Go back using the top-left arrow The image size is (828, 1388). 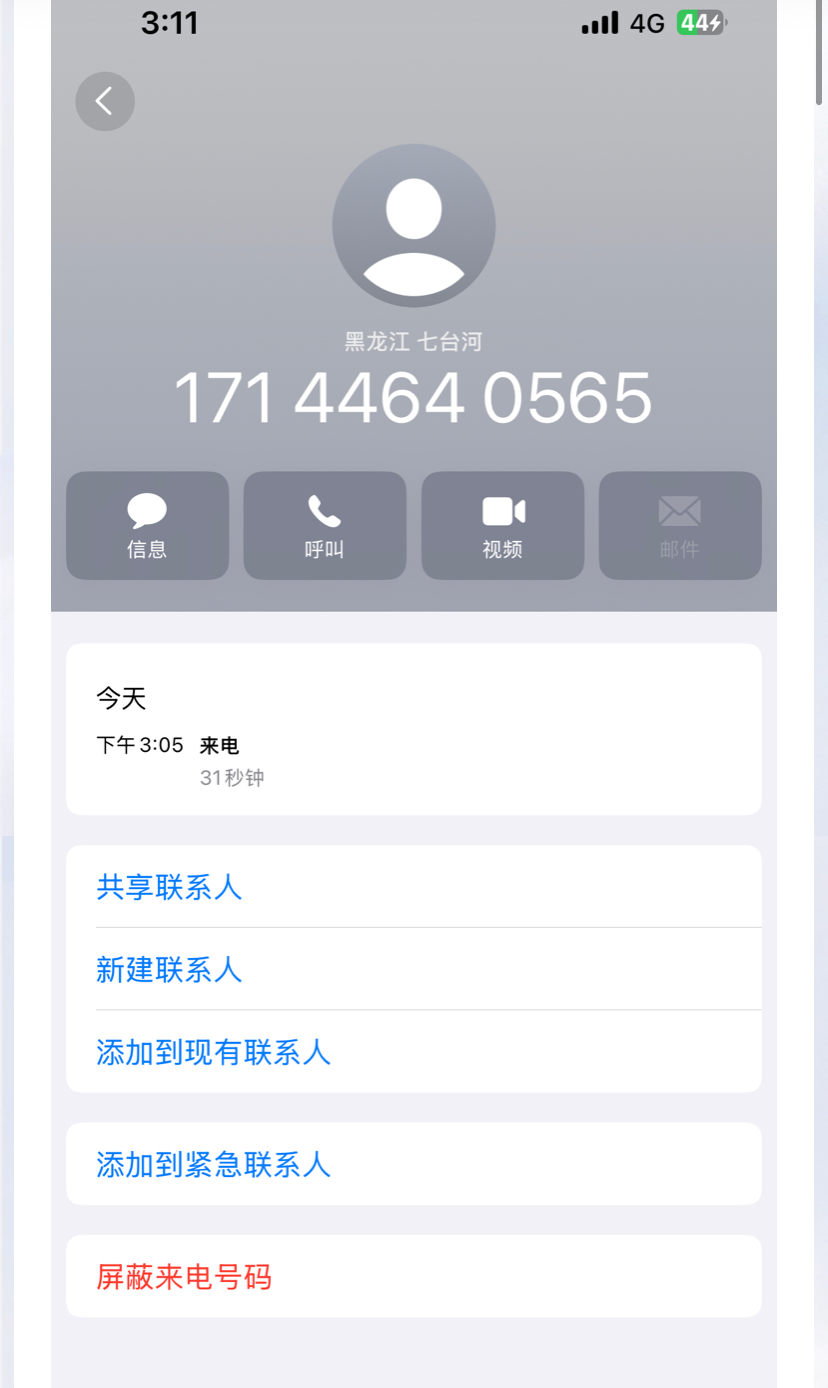pos(105,101)
